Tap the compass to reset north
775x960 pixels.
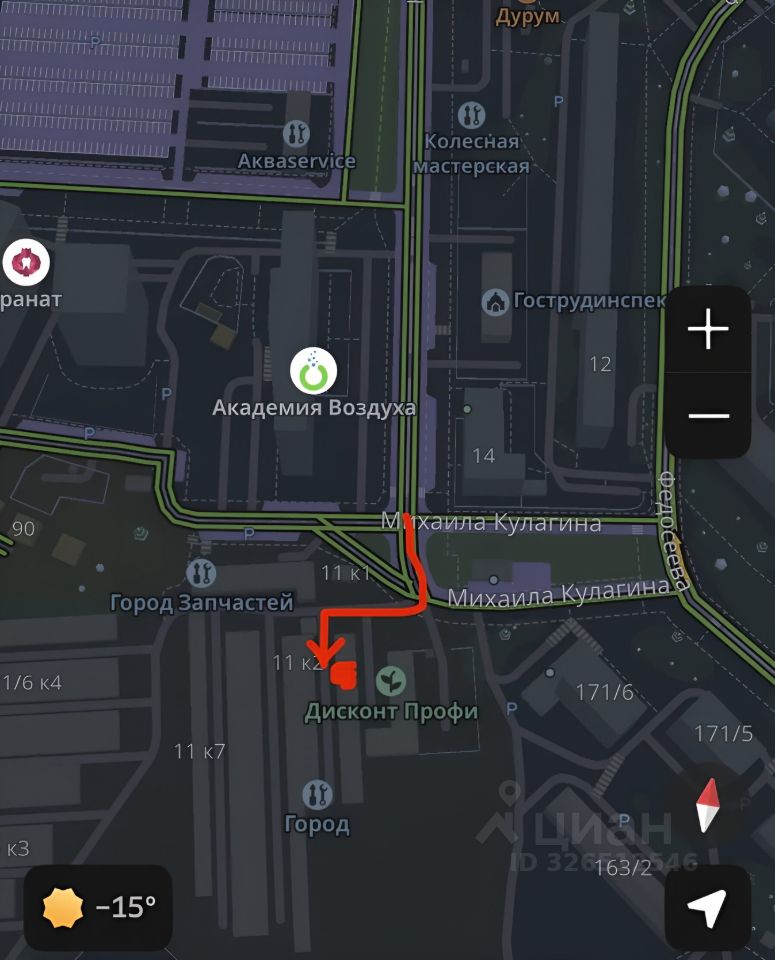[x=708, y=806]
